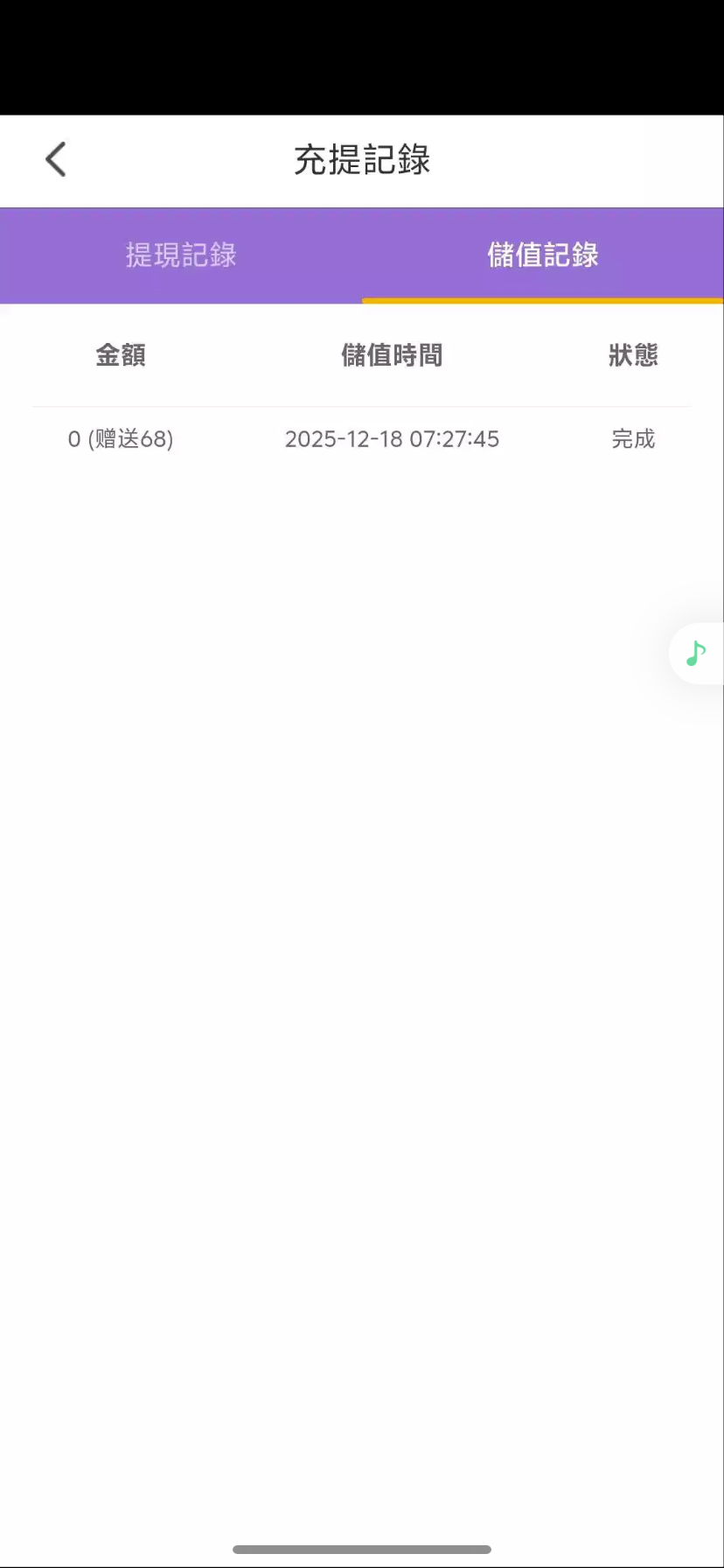Open the floating music note button
This screenshot has width=724, height=1568.
(696, 653)
